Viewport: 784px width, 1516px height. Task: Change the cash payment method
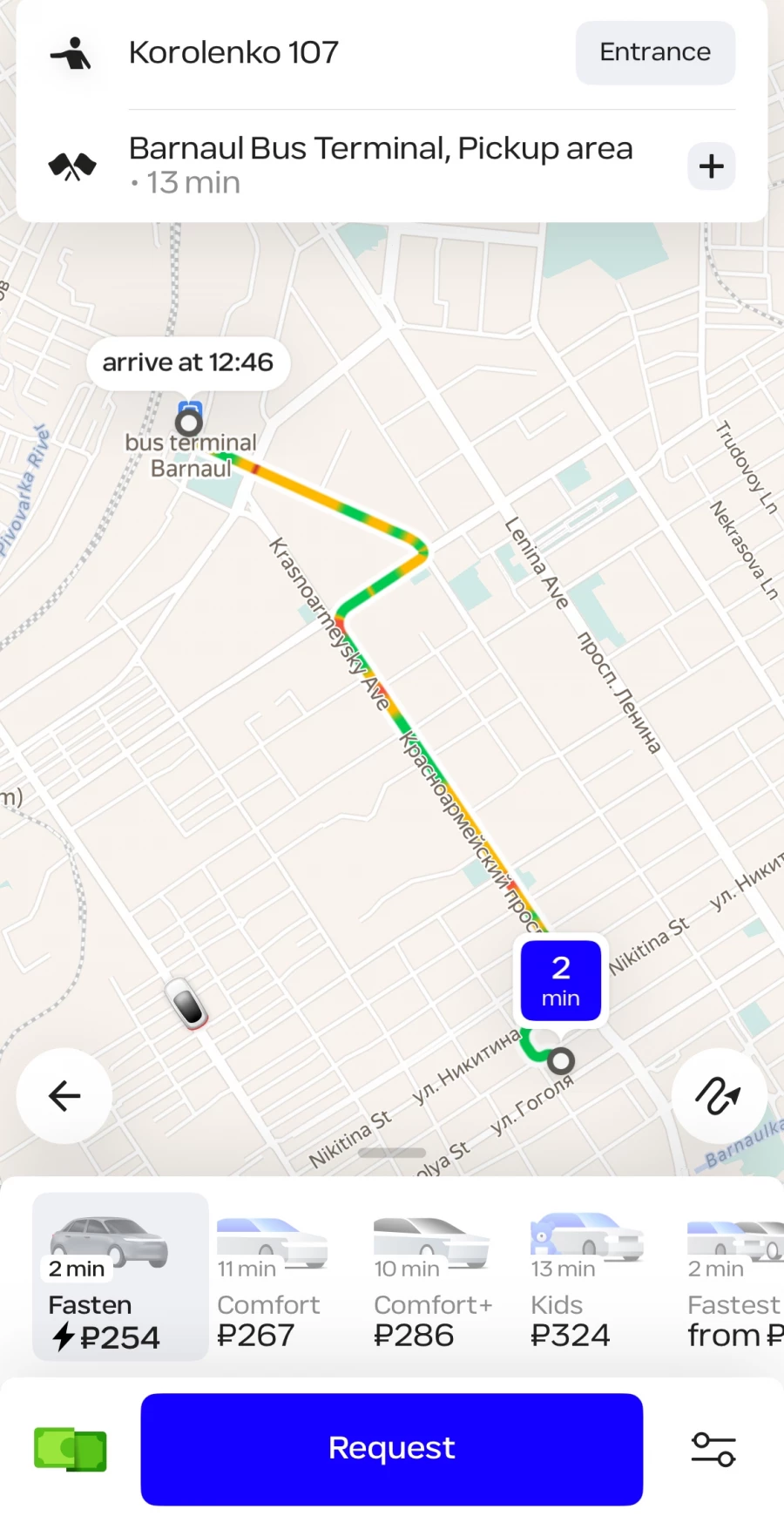[x=71, y=1449]
